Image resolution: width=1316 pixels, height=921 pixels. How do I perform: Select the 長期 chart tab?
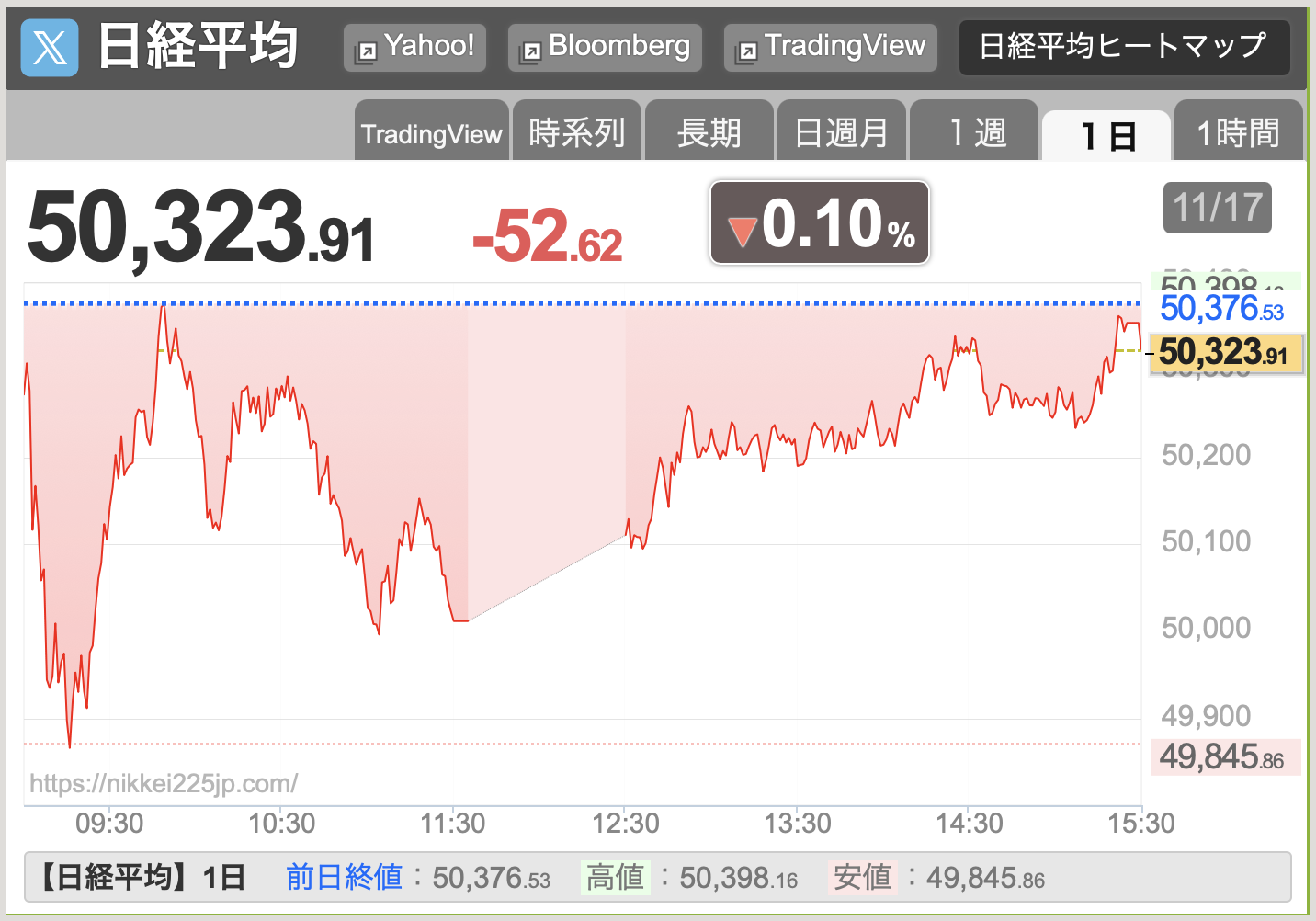click(x=709, y=133)
